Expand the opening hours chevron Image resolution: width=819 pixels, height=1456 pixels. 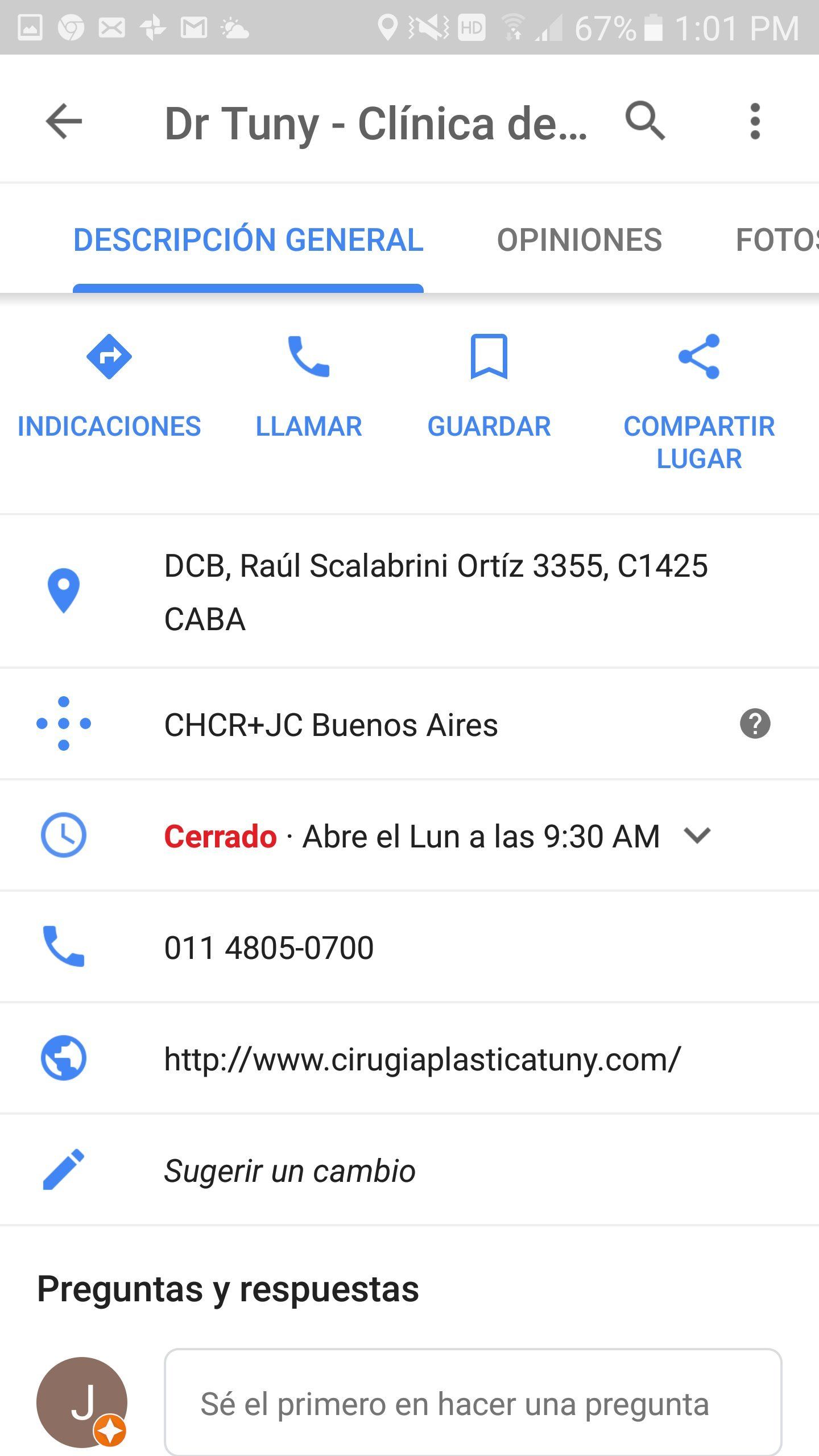pyautogui.click(x=697, y=835)
